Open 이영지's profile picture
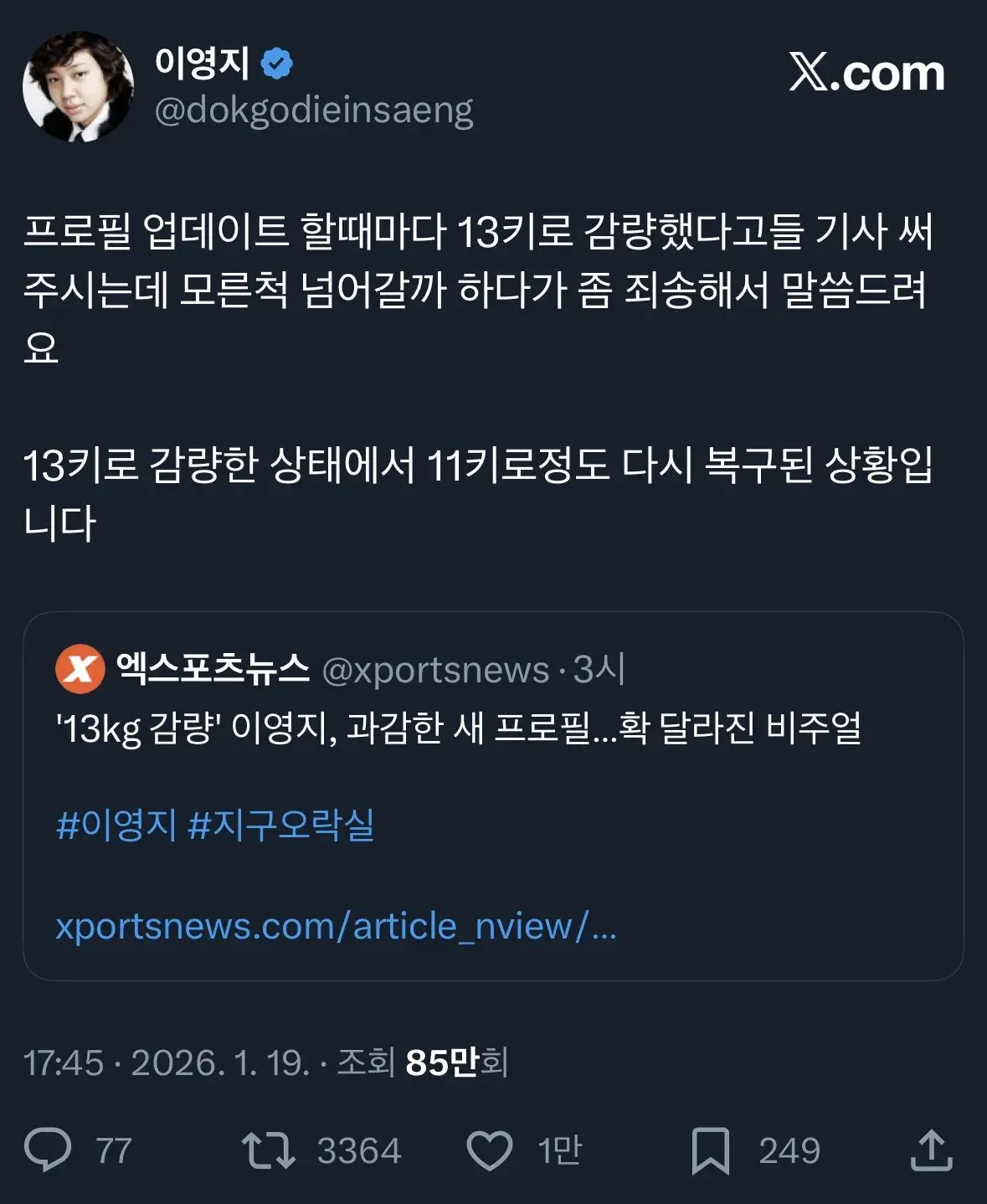The image size is (987, 1204). pos(78,86)
